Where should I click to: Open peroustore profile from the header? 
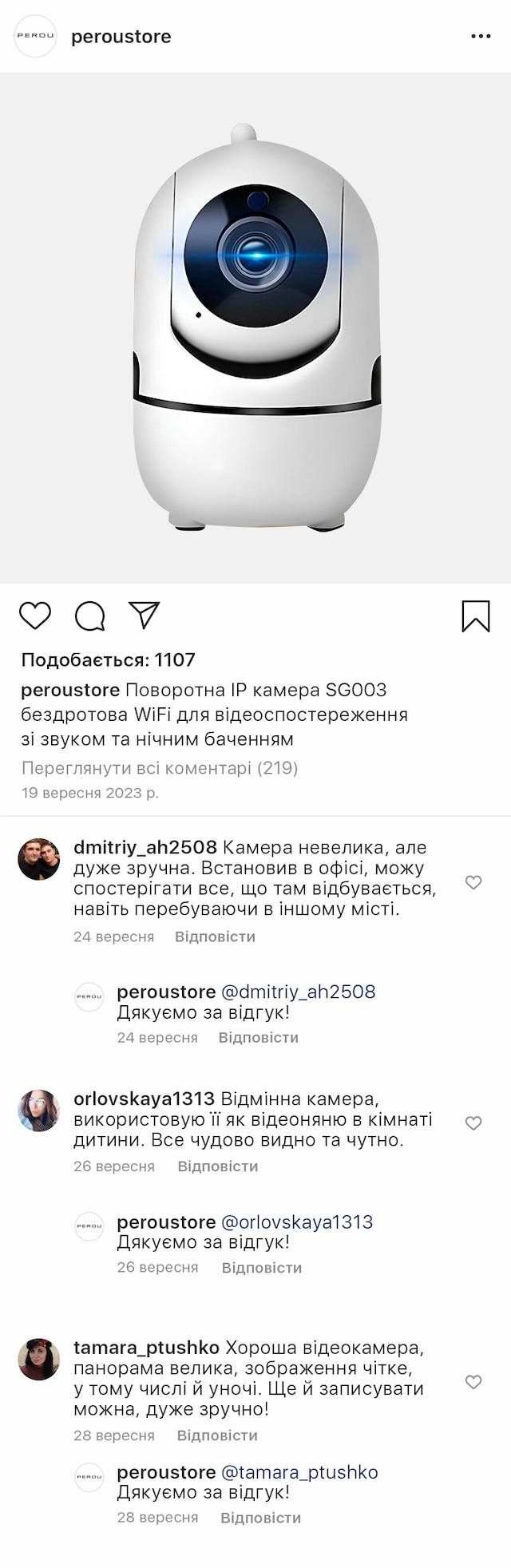point(121,37)
